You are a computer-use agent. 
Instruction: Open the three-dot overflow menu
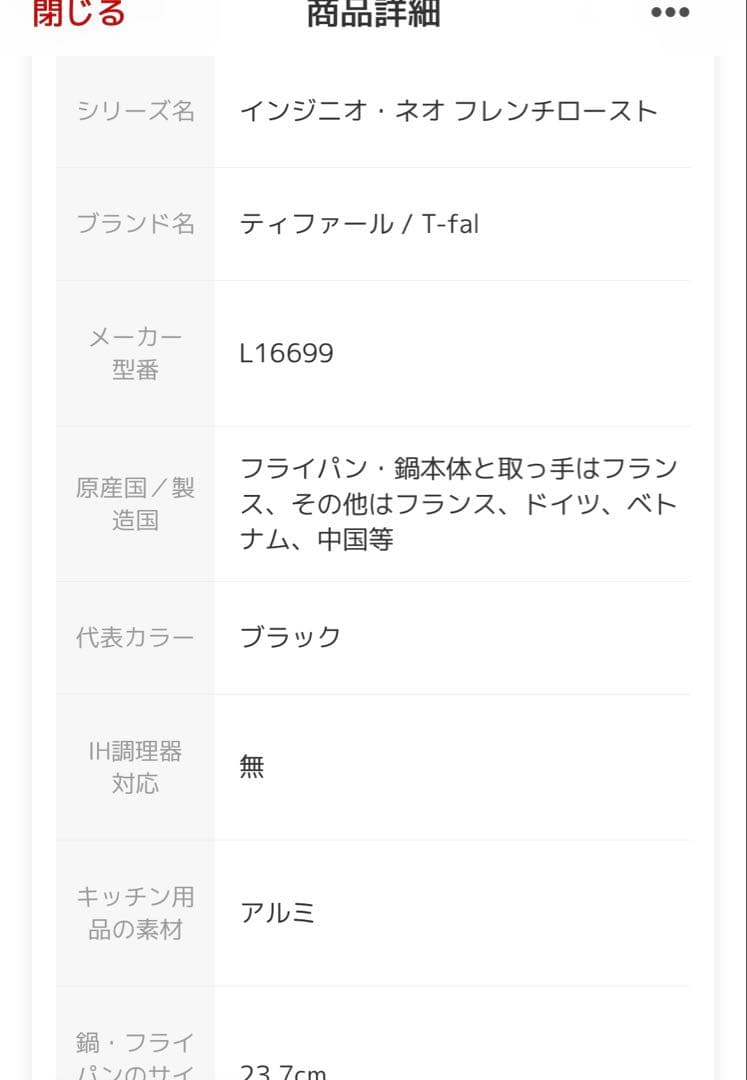click(x=669, y=13)
